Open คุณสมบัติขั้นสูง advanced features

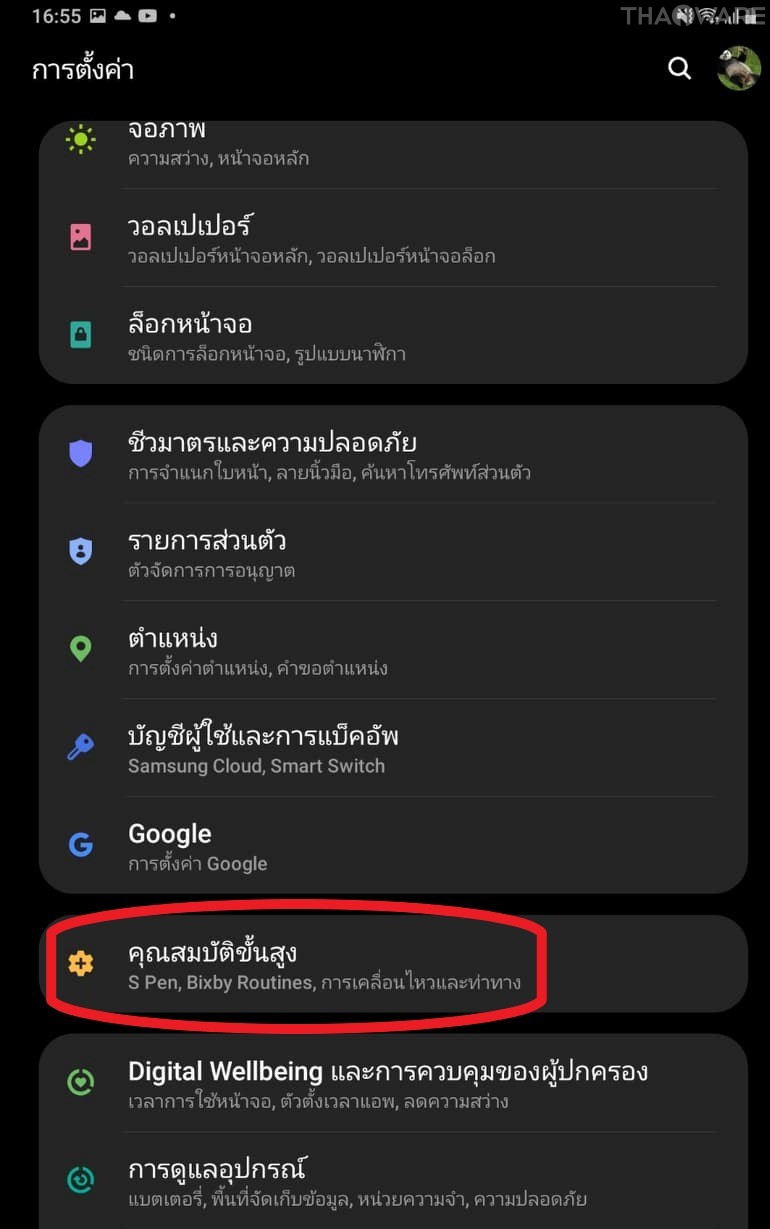[393, 964]
